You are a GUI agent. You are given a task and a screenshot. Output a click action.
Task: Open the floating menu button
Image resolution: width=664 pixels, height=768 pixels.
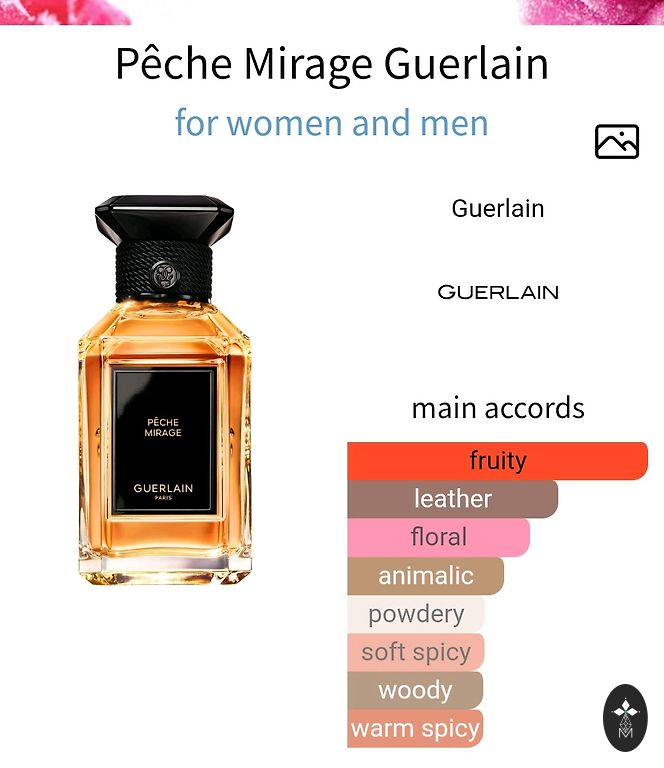tap(625, 718)
